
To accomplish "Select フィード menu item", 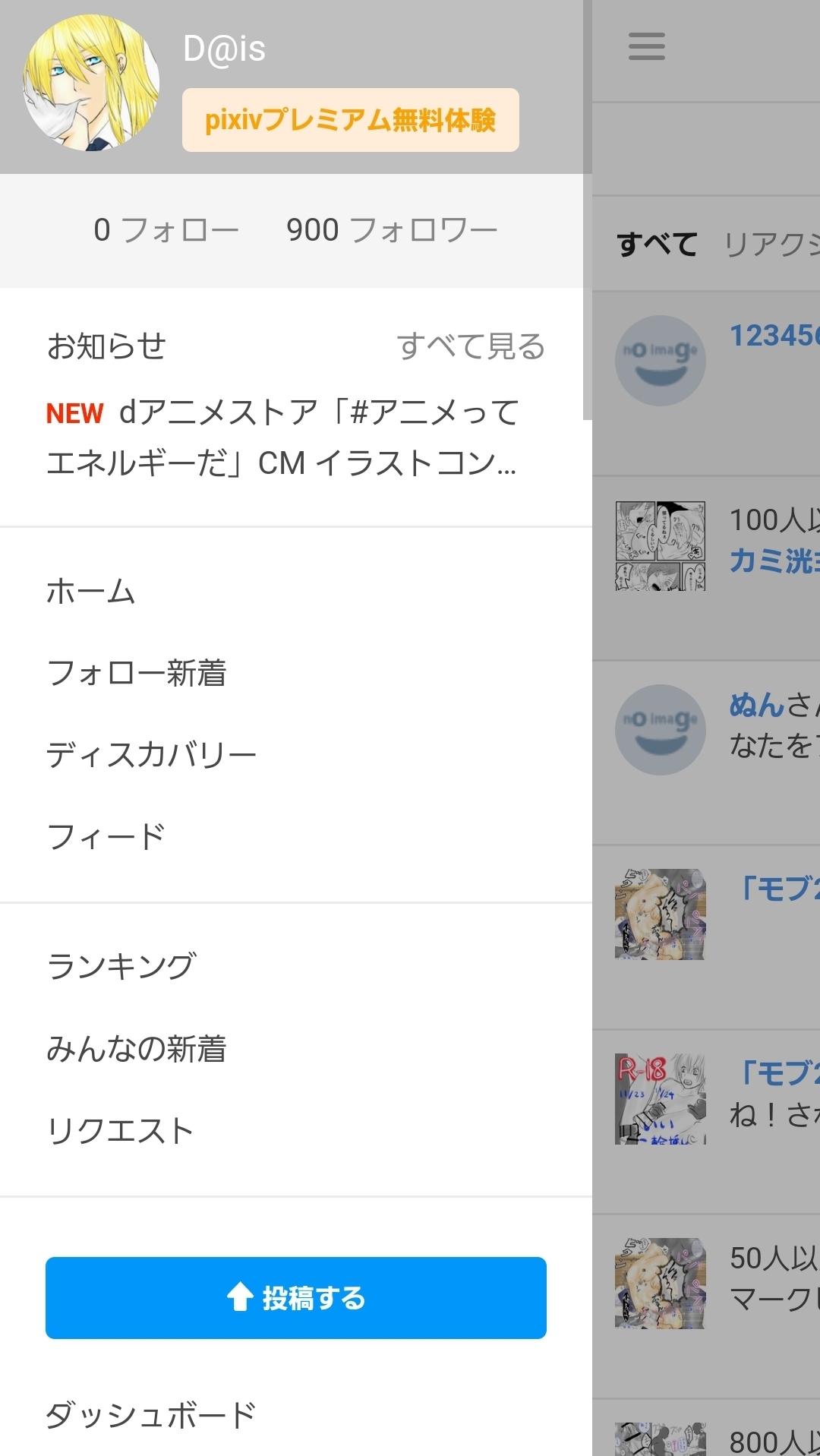I will pos(106,836).
